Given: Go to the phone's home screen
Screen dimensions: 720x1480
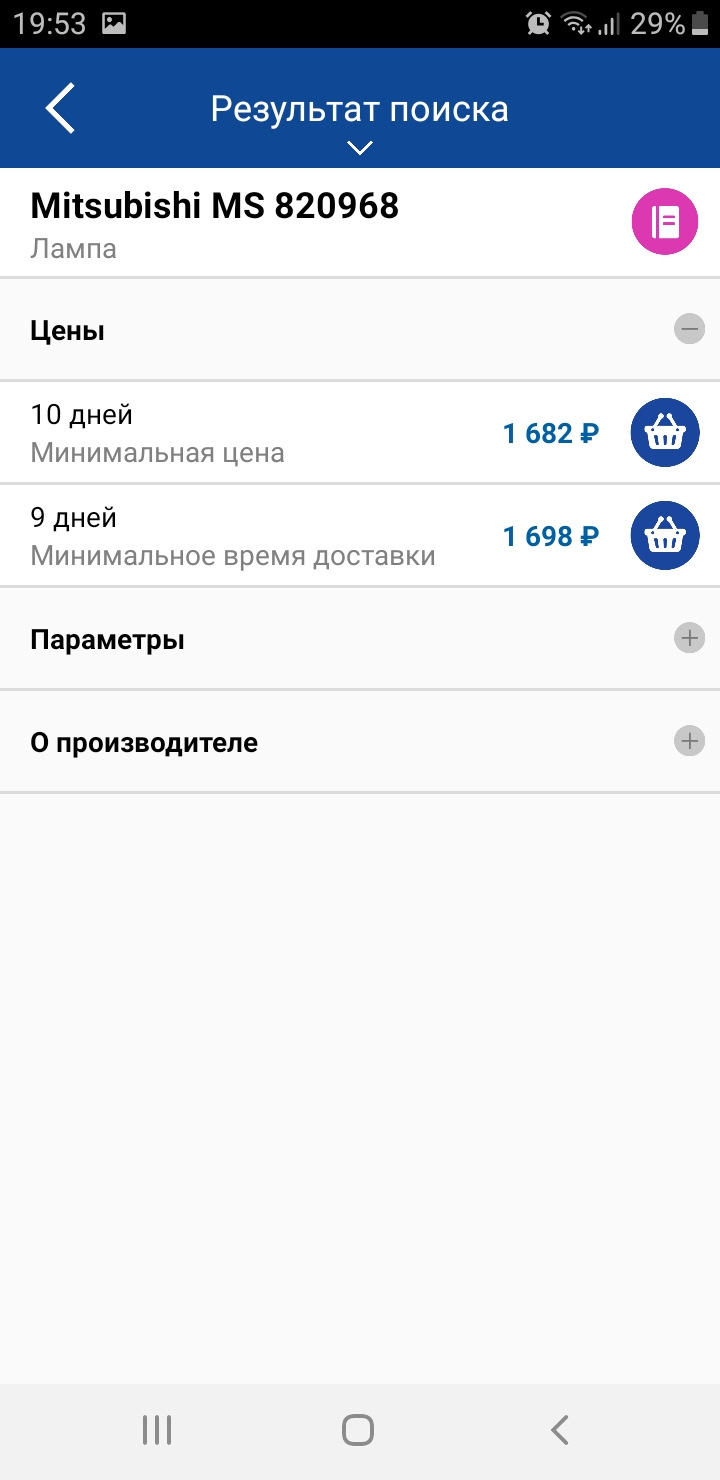Looking at the screenshot, I should (x=358, y=1430).
